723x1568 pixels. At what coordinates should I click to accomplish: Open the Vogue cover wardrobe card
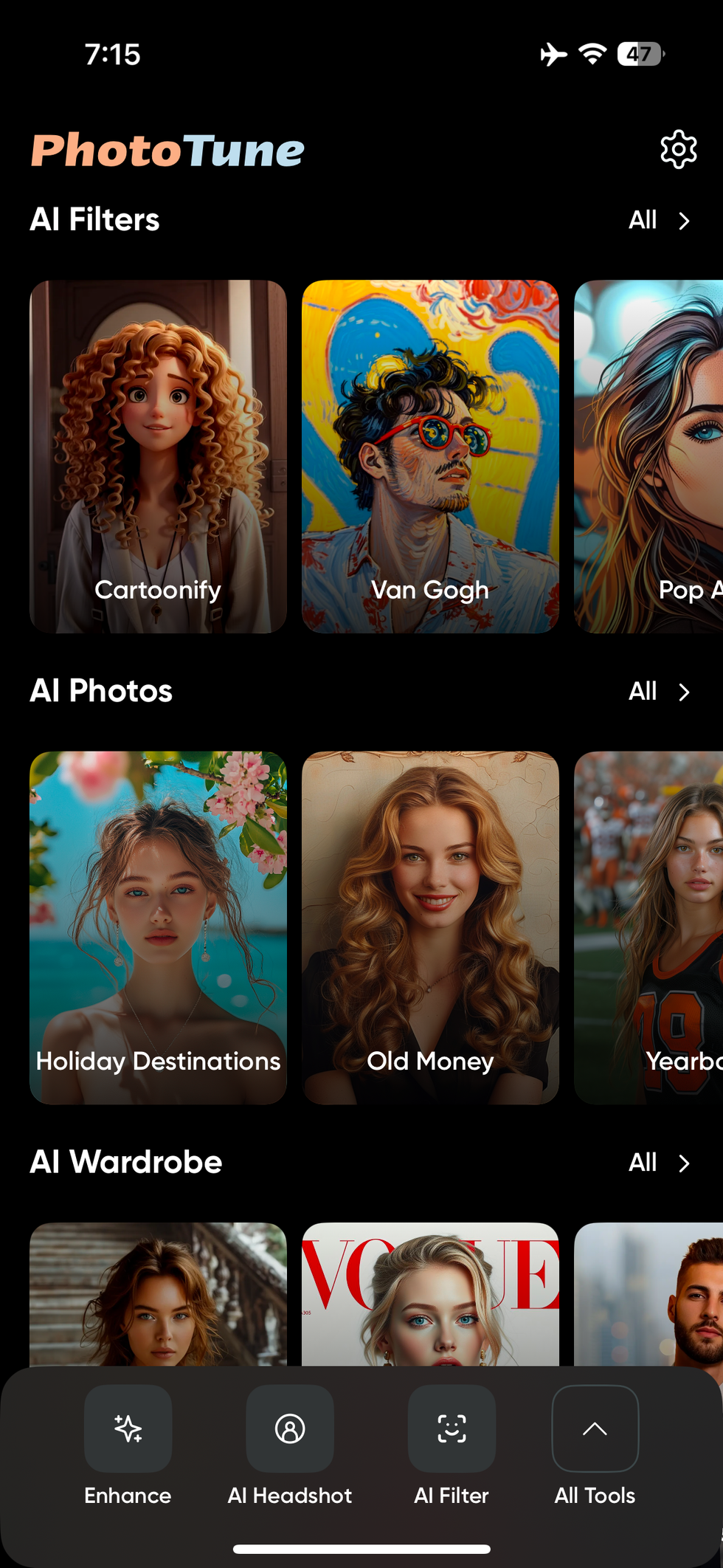430,1293
